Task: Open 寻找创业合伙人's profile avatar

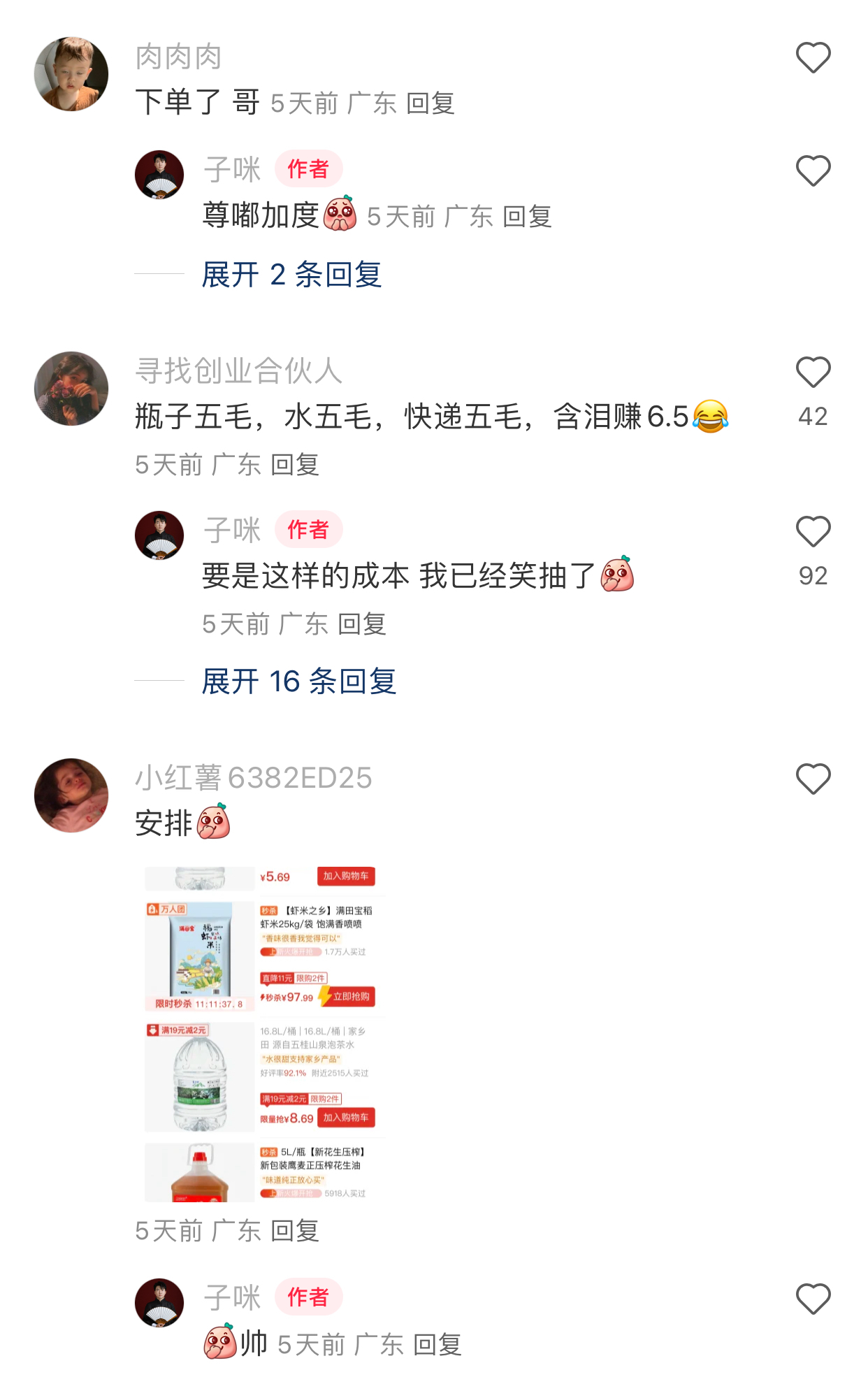Action: click(71, 389)
